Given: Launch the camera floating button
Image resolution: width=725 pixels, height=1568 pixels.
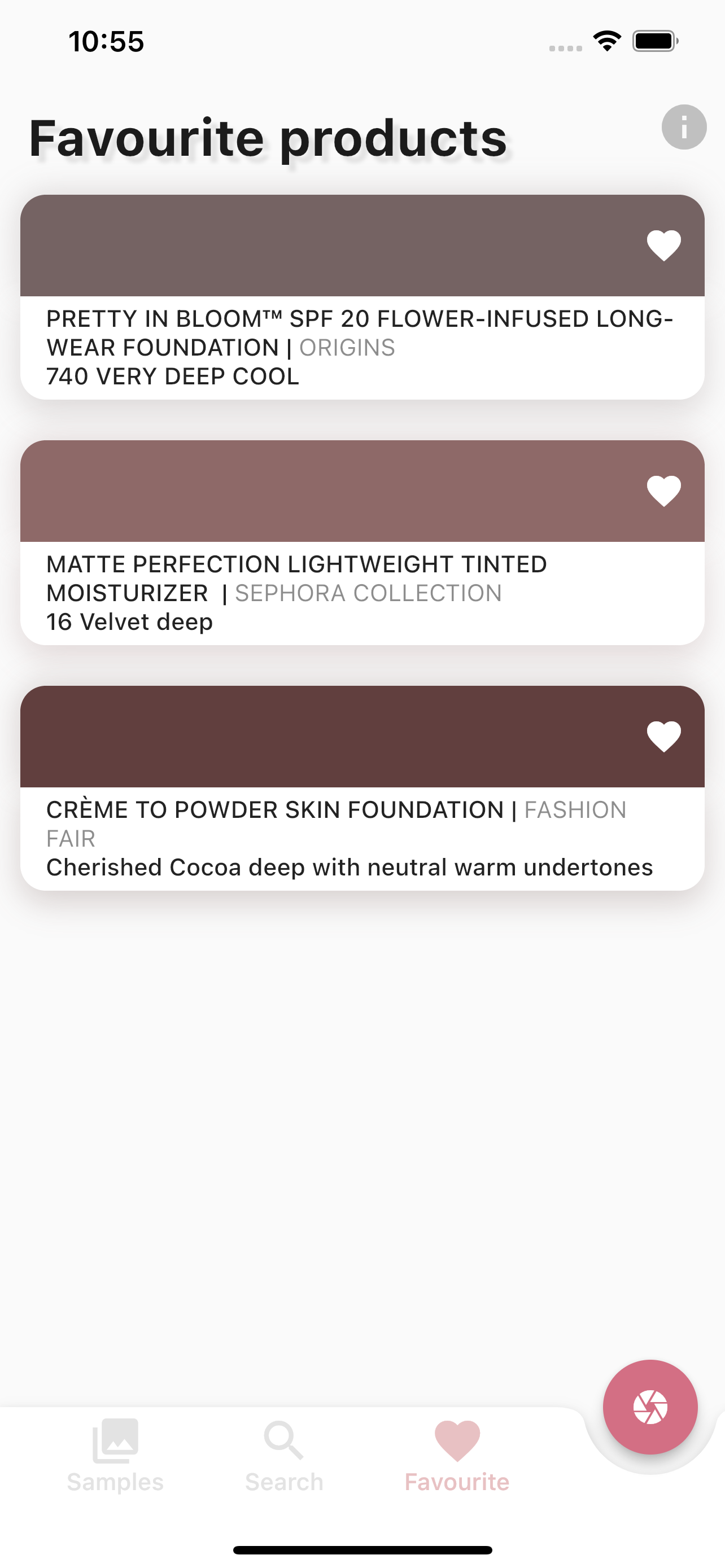Looking at the screenshot, I should [x=650, y=1407].
